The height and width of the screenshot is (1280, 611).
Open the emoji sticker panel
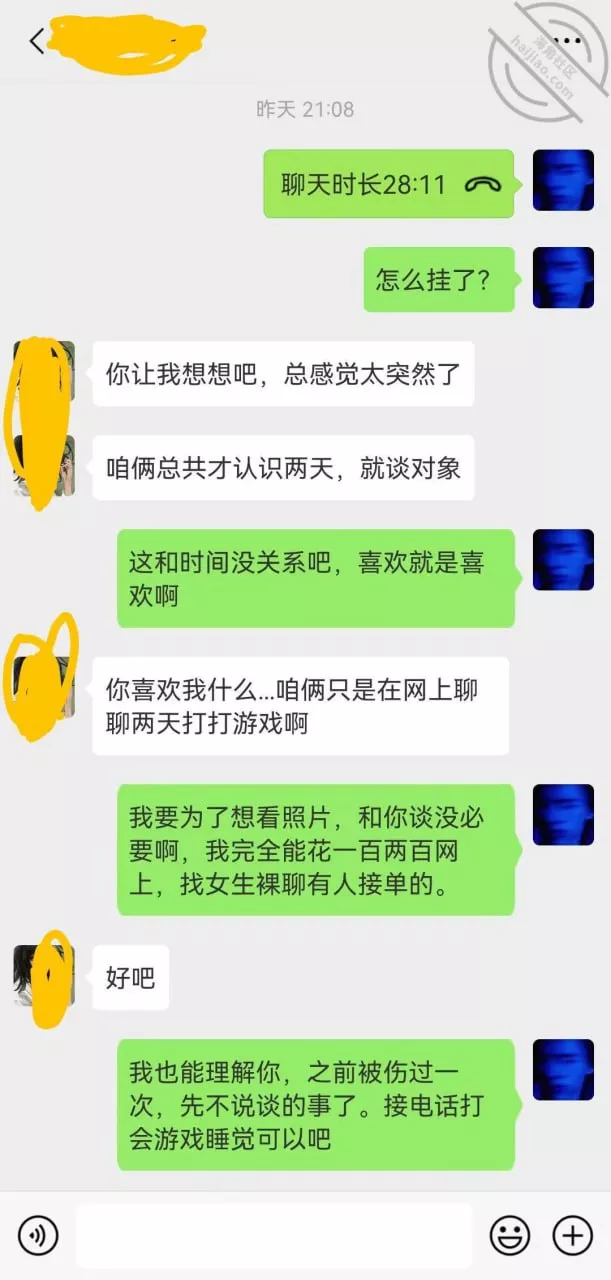coord(509,1236)
